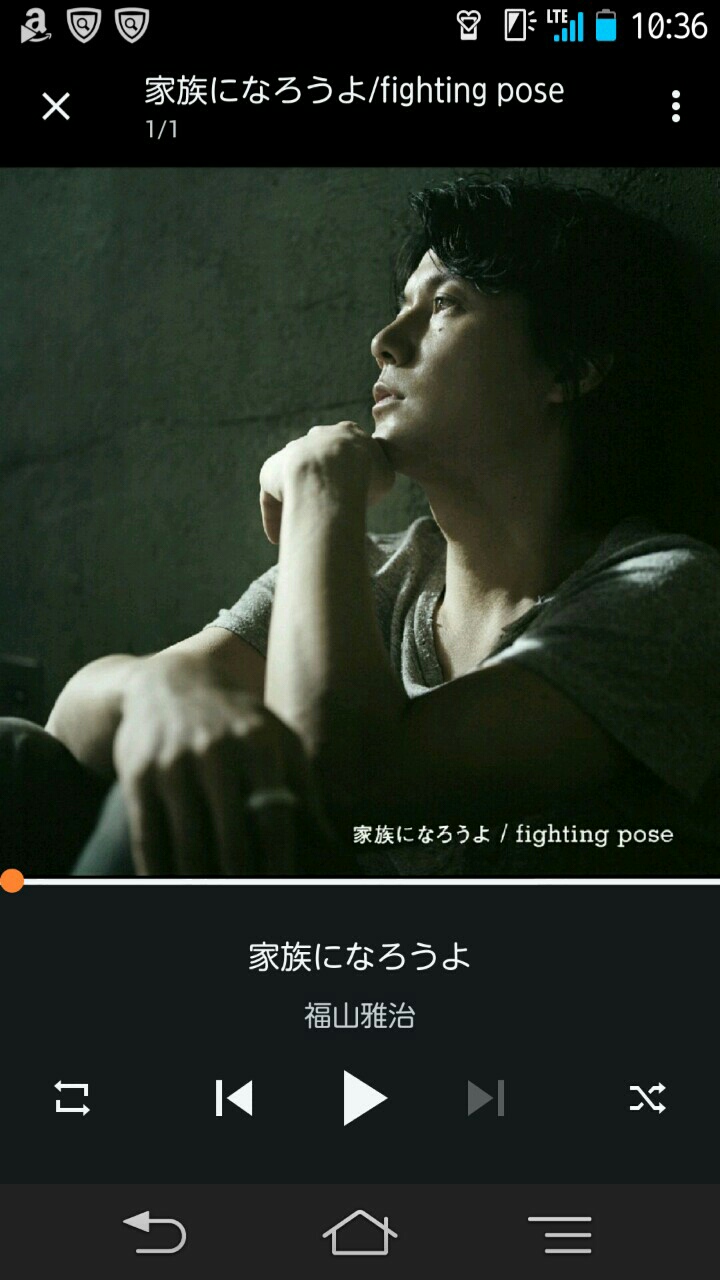Open the overflow menu
Image resolution: width=720 pixels, height=1280 pixels.
coord(676,106)
